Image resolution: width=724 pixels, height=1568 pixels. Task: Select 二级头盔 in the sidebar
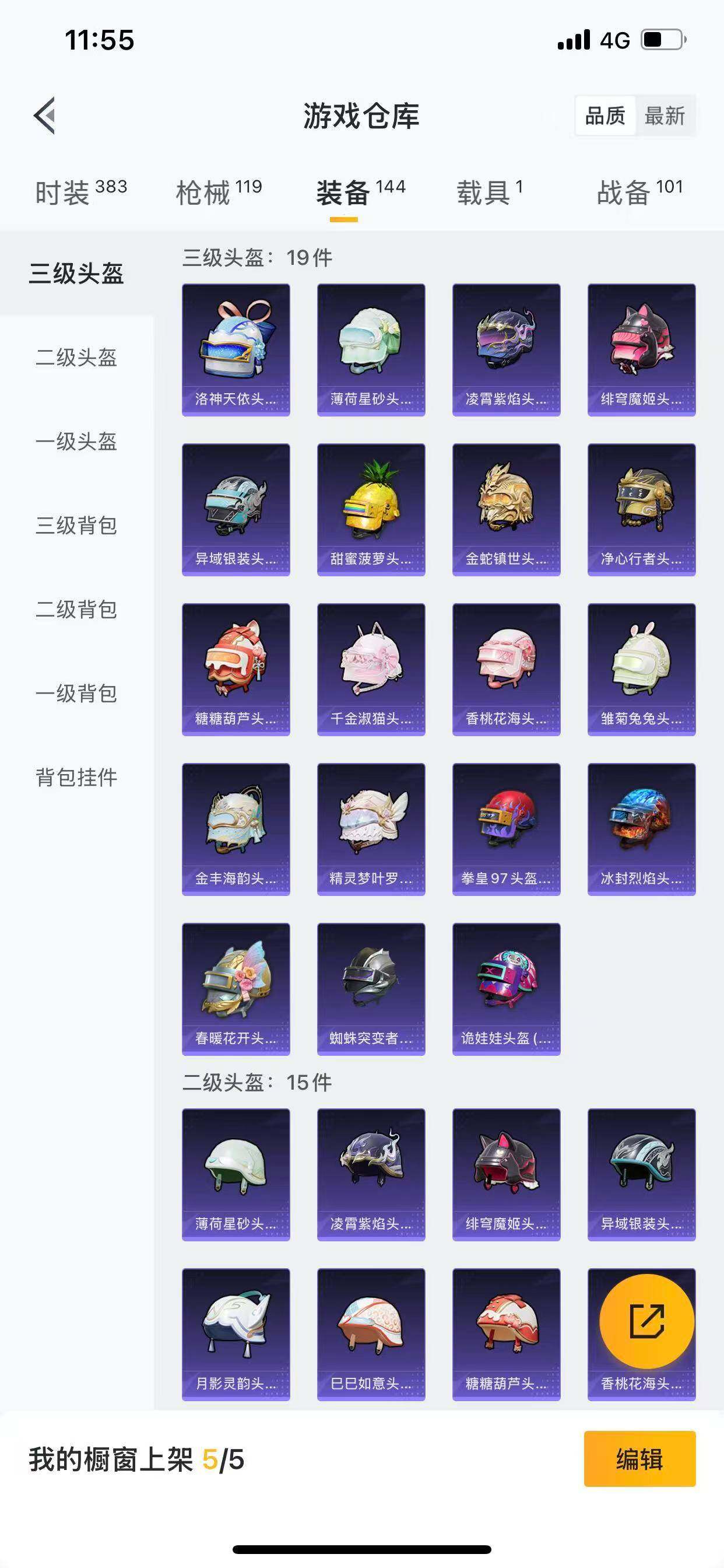[76, 358]
